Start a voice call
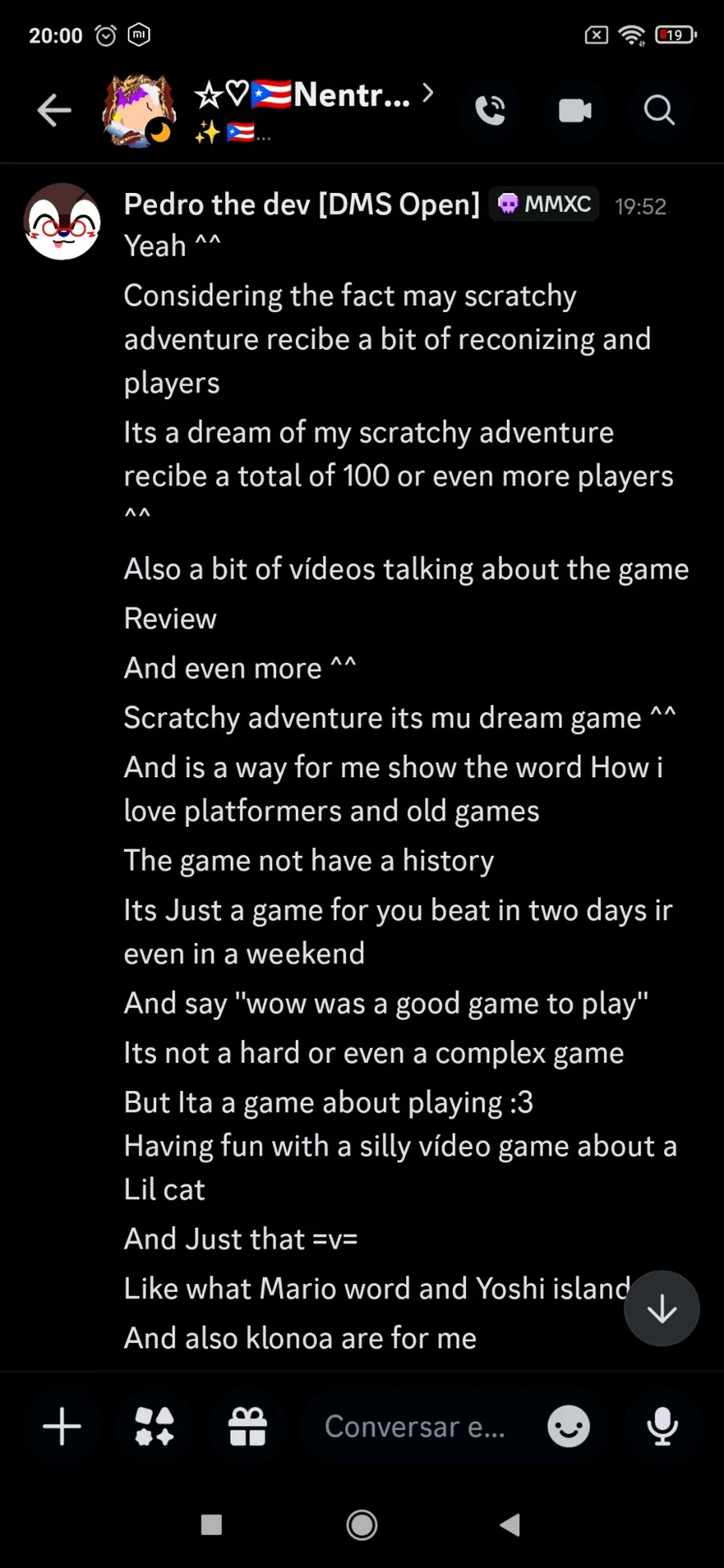Image resolution: width=724 pixels, height=1568 pixels. pyautogui.click(x=490, y=110)
